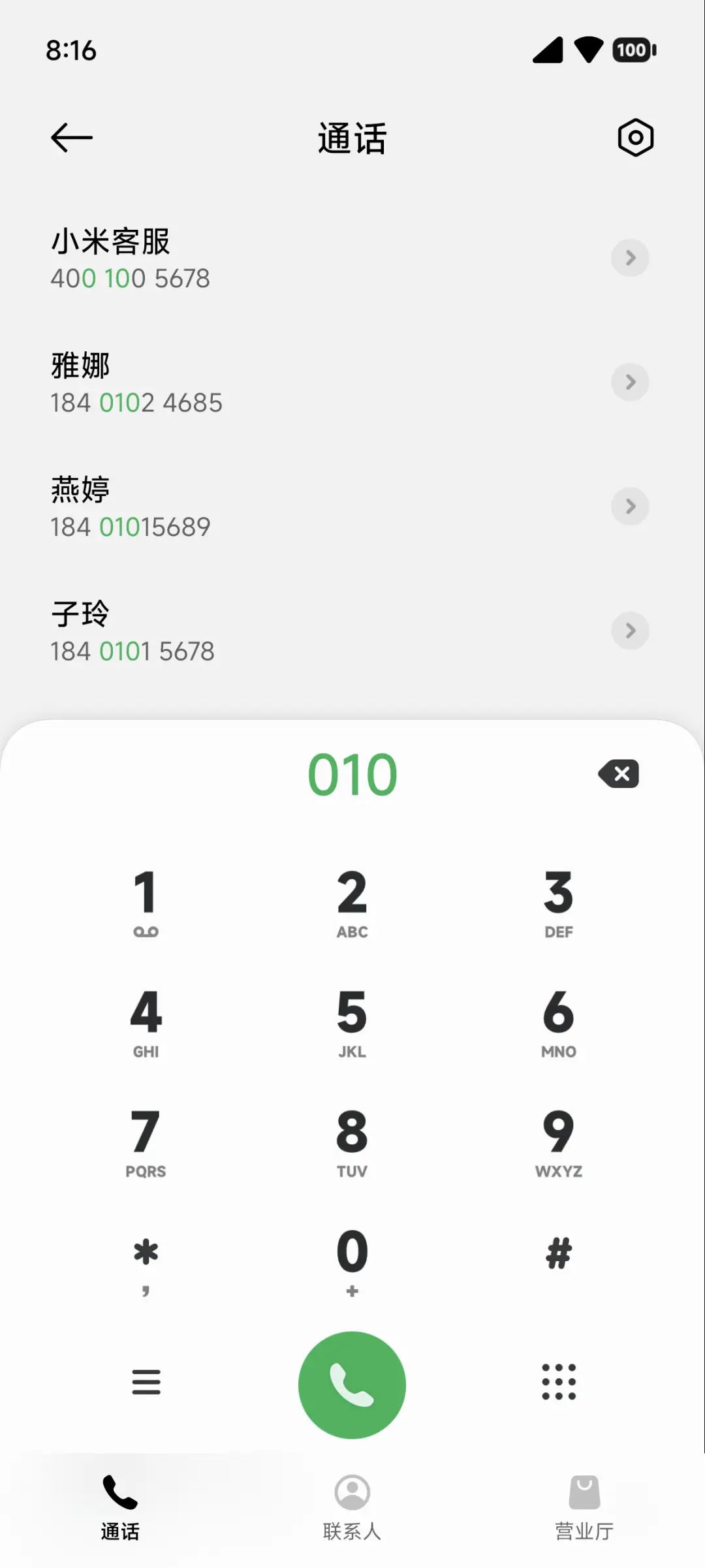Open call settings gear icon

[x=635, y=138]
